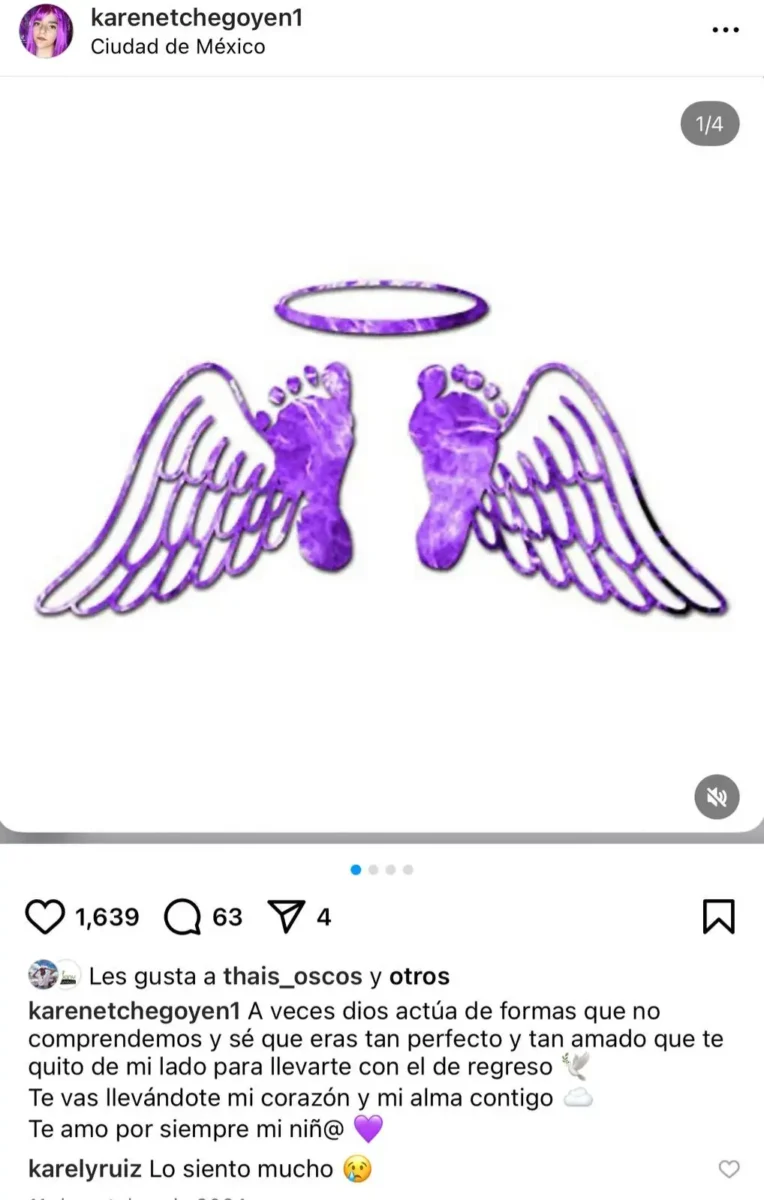Open thais_oscos profile from likes line
This screenshot has height=1200, width=764.
point(292,976)
